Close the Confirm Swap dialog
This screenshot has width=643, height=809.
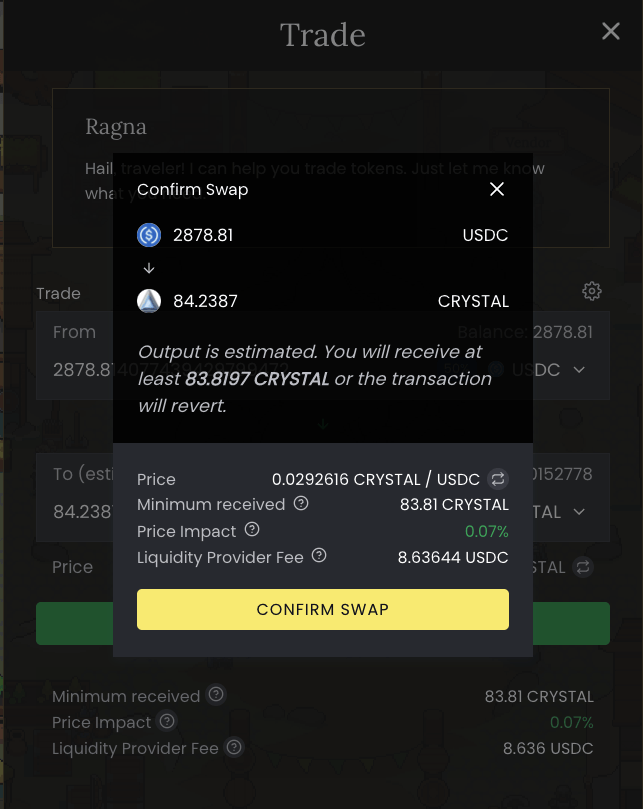497,189
